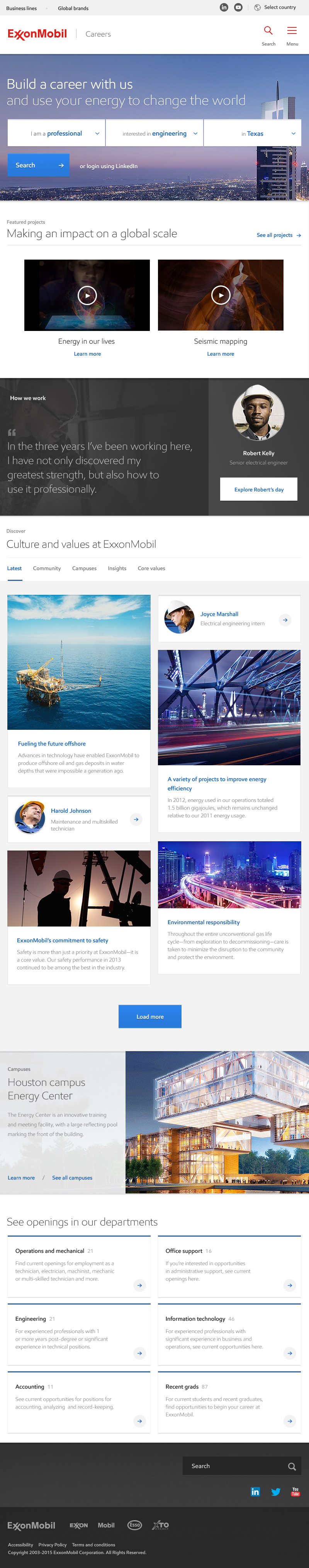Switch to the Campuses tab

[84, 569]
